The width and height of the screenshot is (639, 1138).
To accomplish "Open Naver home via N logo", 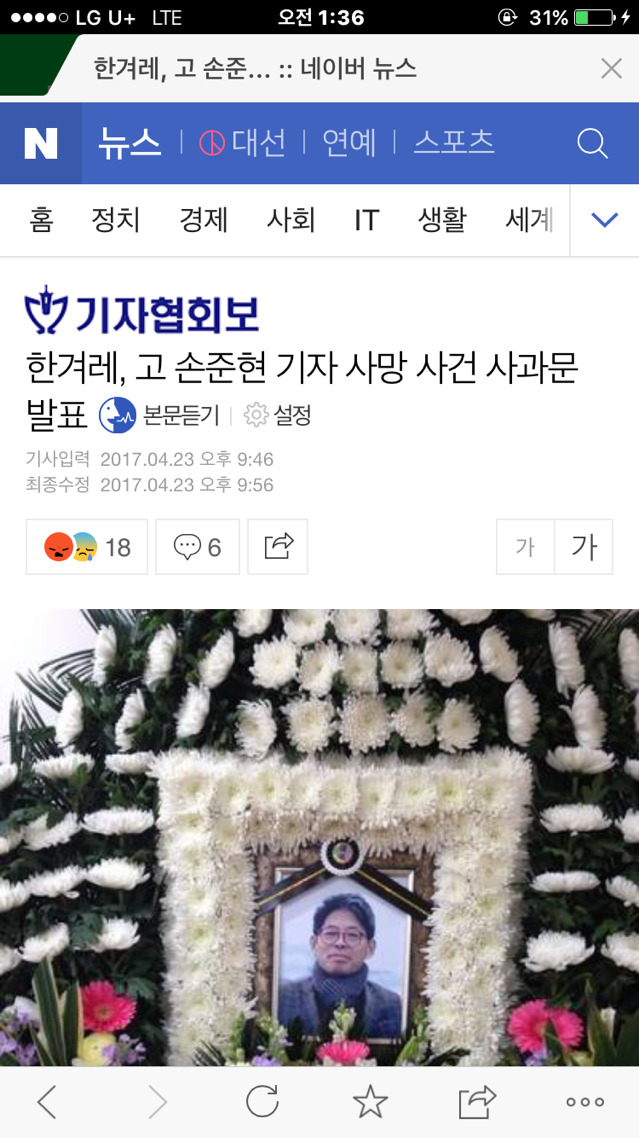I will tap(40, 143).
